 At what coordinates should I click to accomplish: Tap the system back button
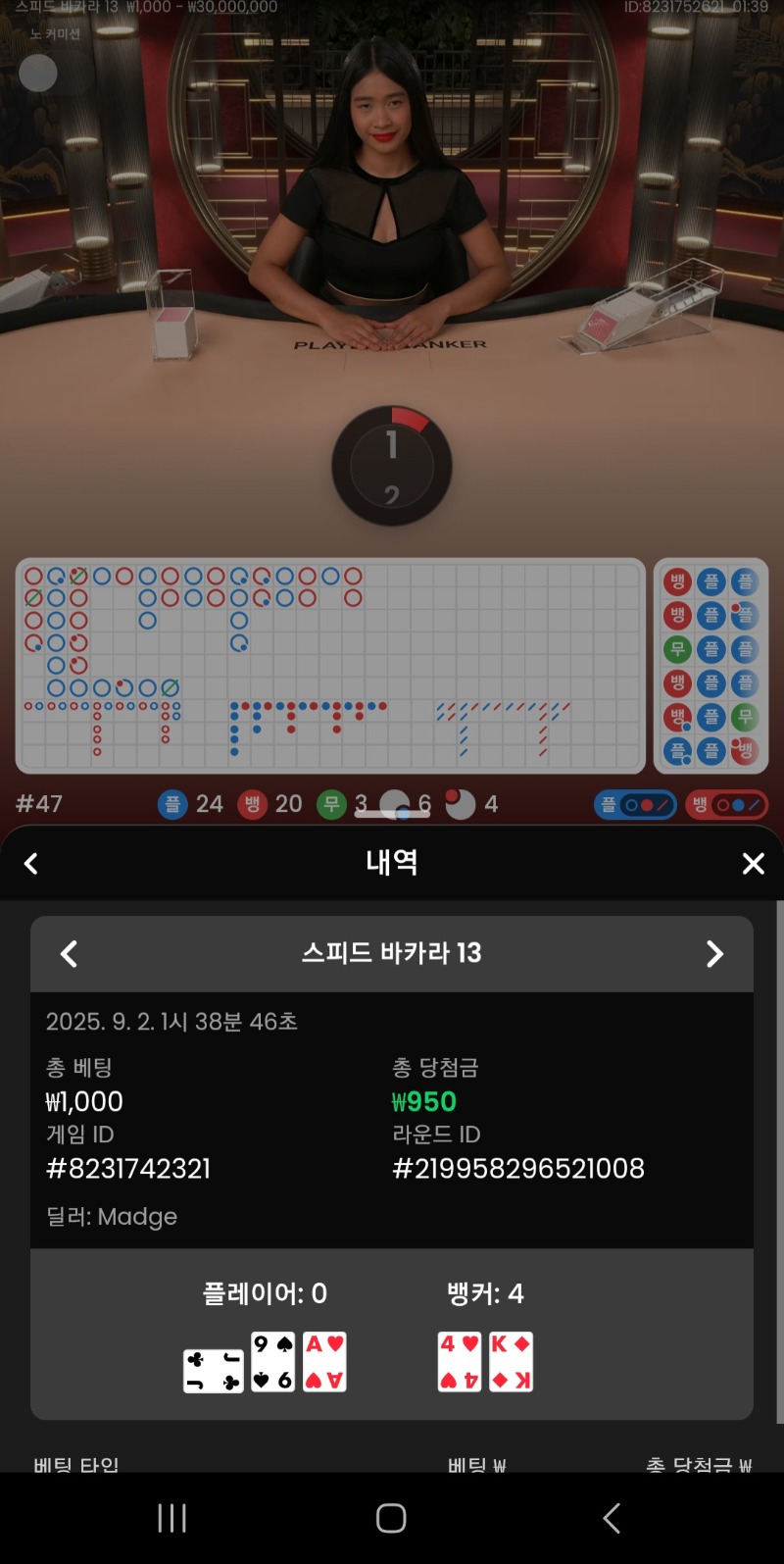[x=612, y=1518]
